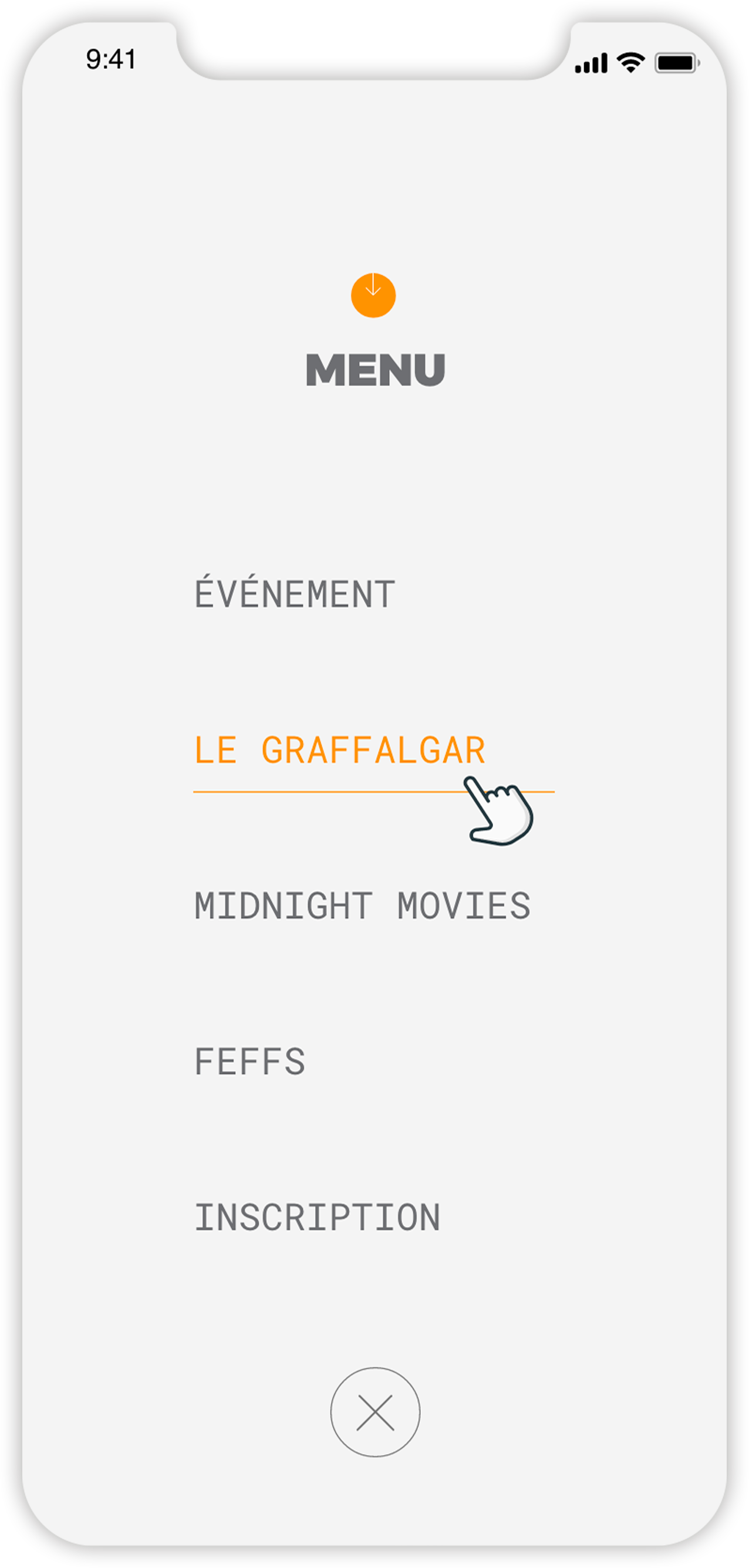The image size is (749, 1568).
Task: Go to MIDNIGHT MOVIES
Action: click(x=362, y=905)
